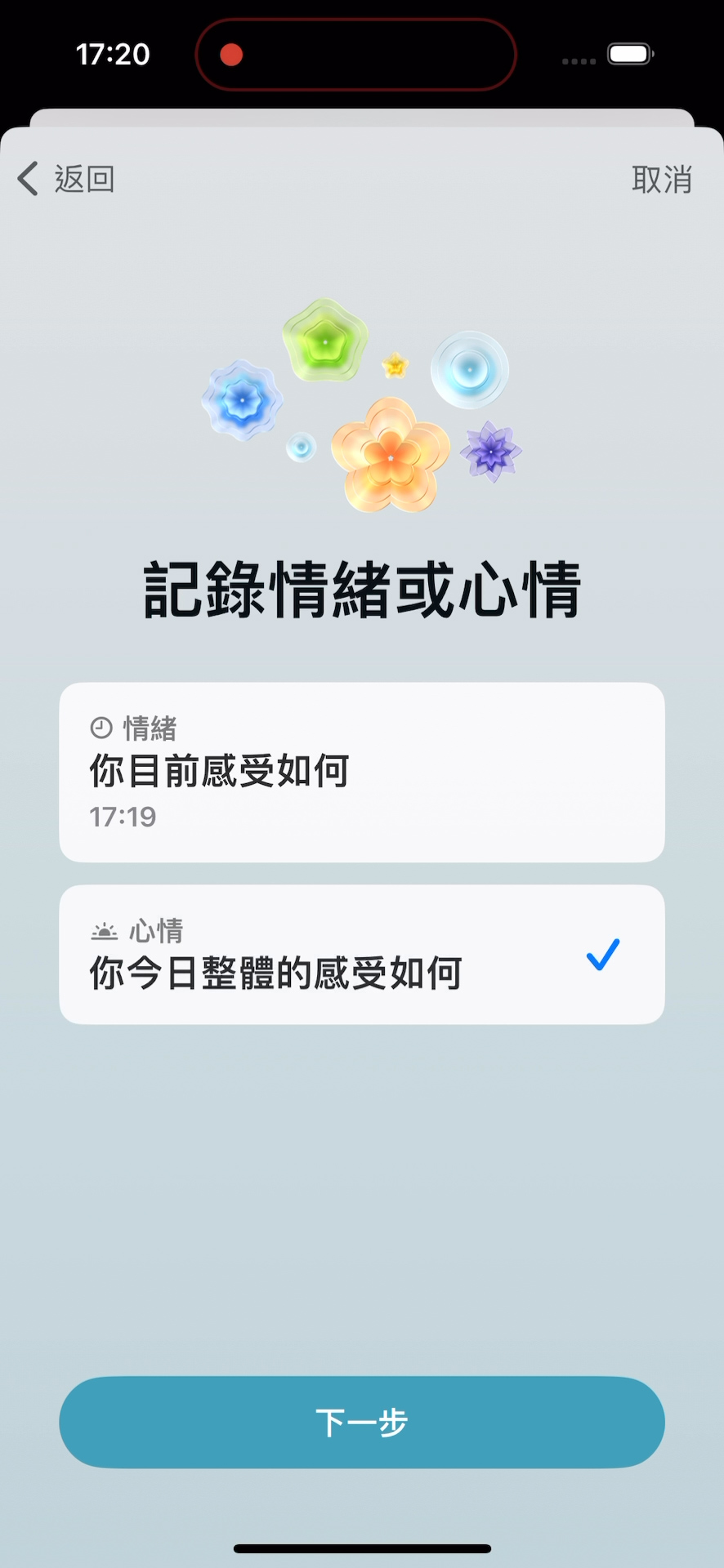Image resolution: width=724 pixels, height=1568 pixels.
Task: Choose the 心情 daily mood option
Action: pyautogui.click(x=361, y=954)
